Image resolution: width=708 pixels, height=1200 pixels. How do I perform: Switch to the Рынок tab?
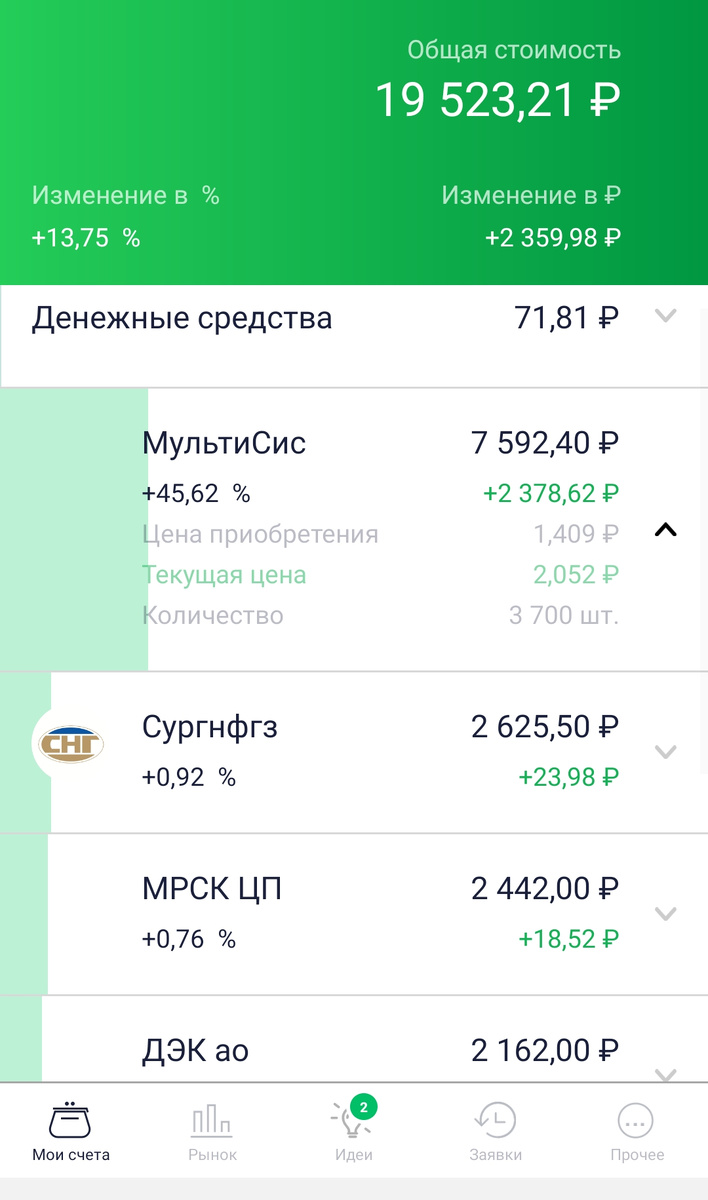click(x=212, y=1132)
